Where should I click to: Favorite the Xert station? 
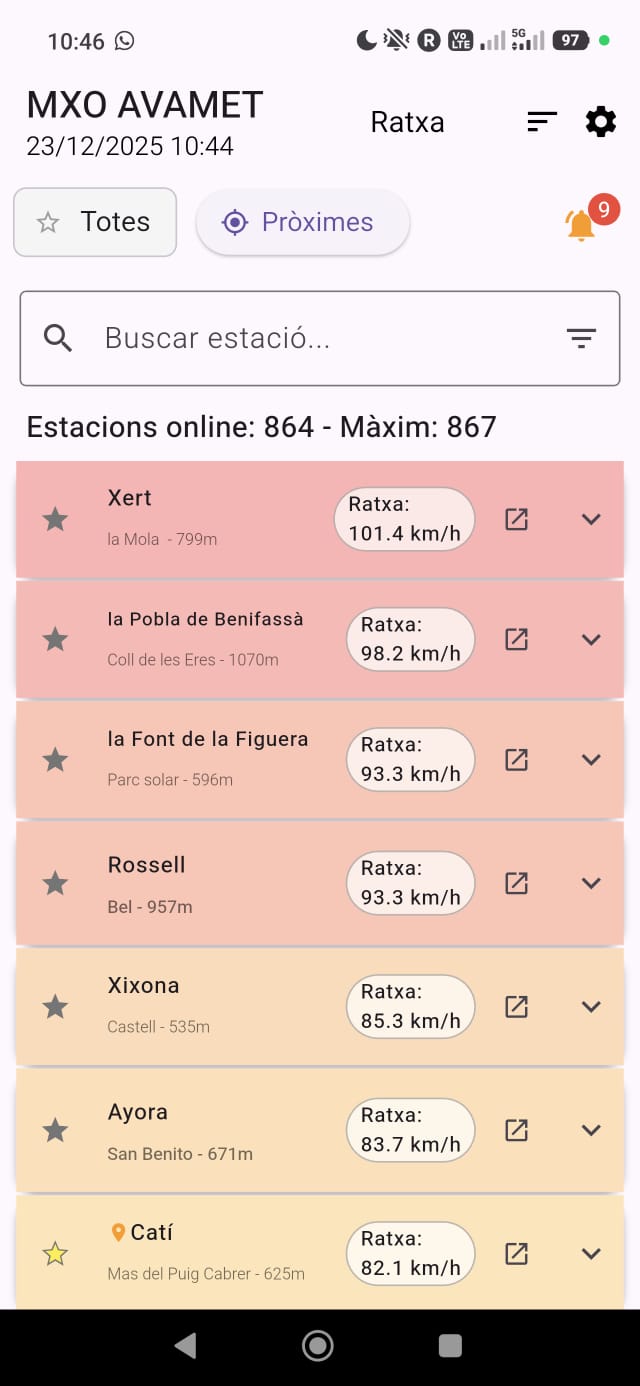coord(55,519)
